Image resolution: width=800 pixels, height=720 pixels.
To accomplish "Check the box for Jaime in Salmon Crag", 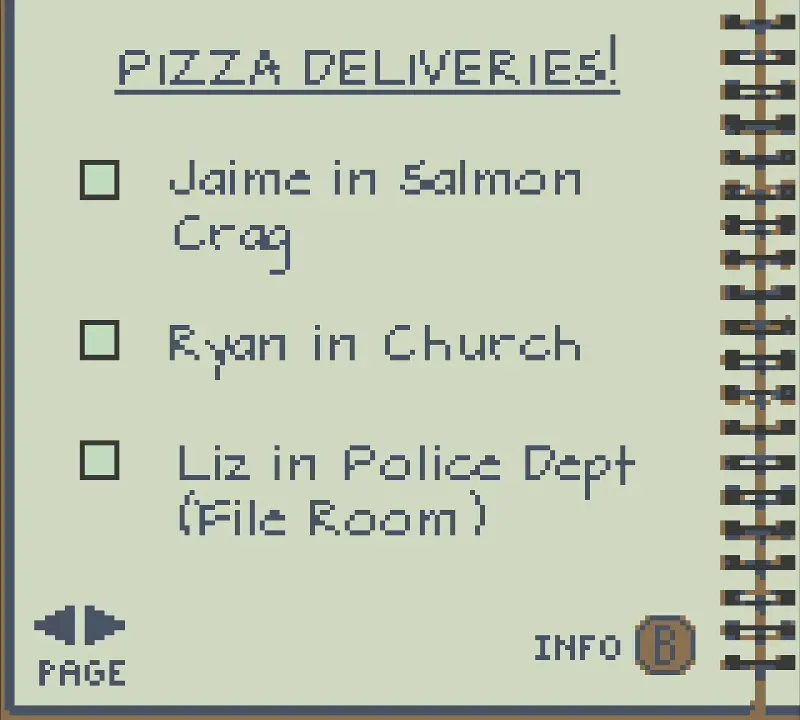I will (x=99, y=180).
